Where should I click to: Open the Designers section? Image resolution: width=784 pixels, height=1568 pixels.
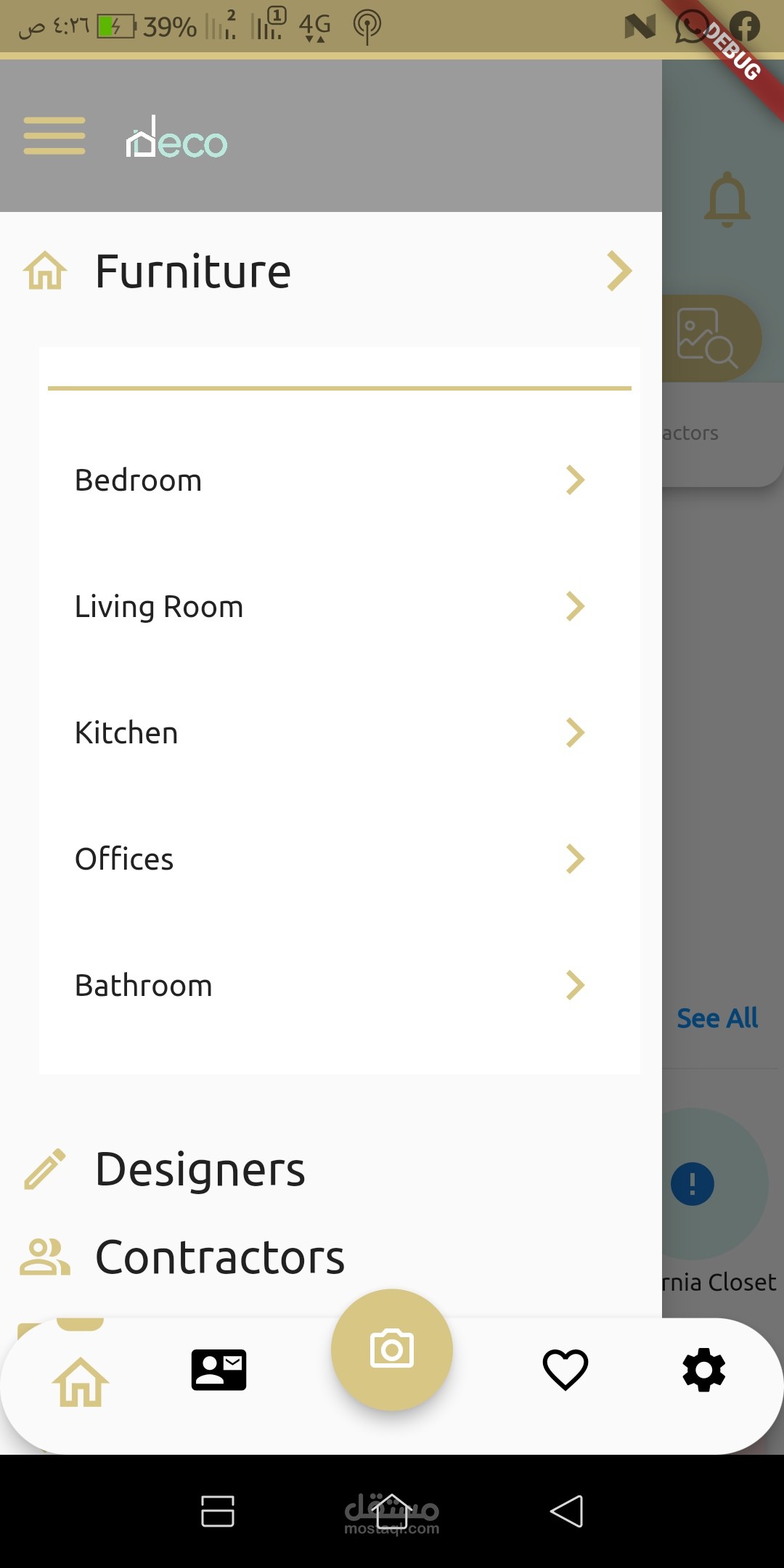pos(200,1169)
